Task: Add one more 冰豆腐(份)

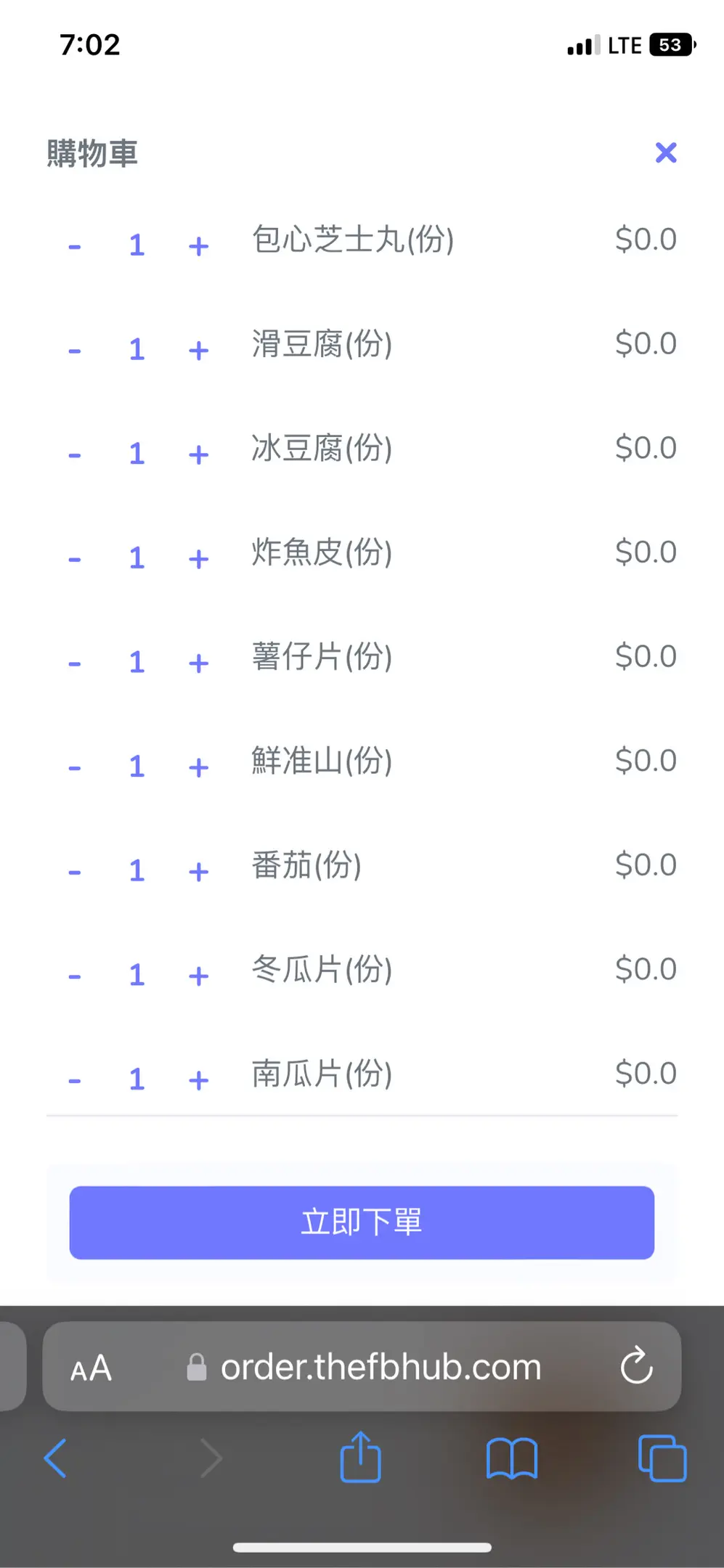Action: 198,455
